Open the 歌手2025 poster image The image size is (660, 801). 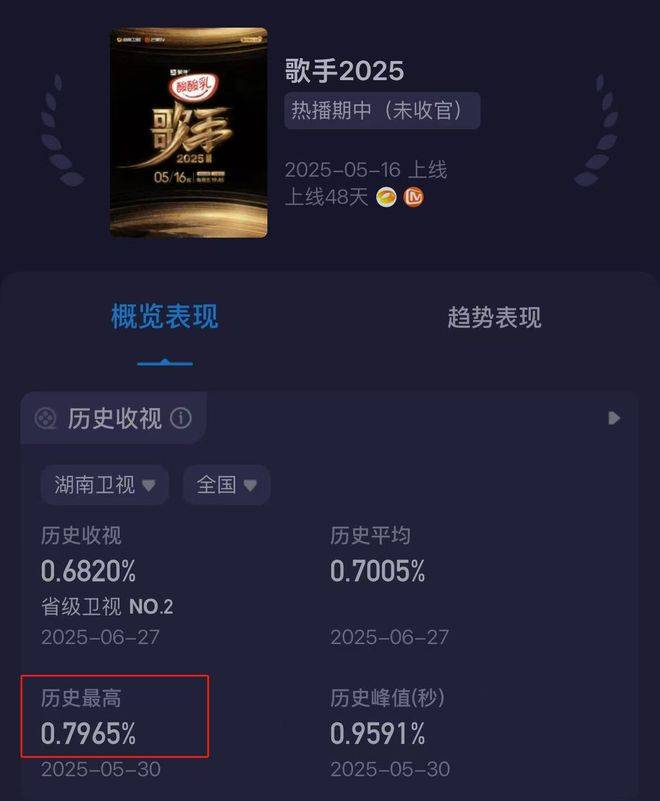pyautogui.click(x=189, y=132)
